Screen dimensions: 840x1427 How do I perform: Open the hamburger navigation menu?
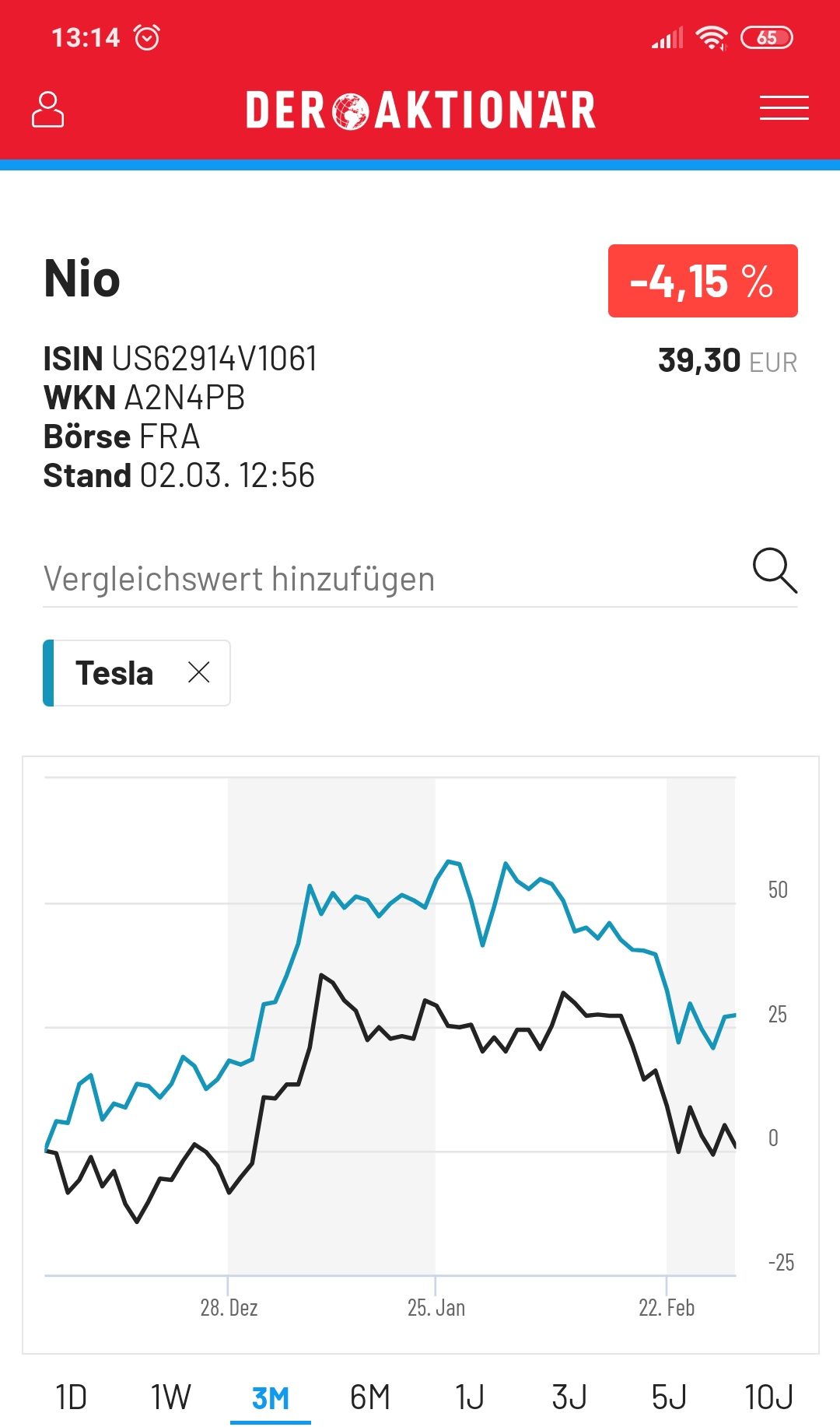coord(783,108)
